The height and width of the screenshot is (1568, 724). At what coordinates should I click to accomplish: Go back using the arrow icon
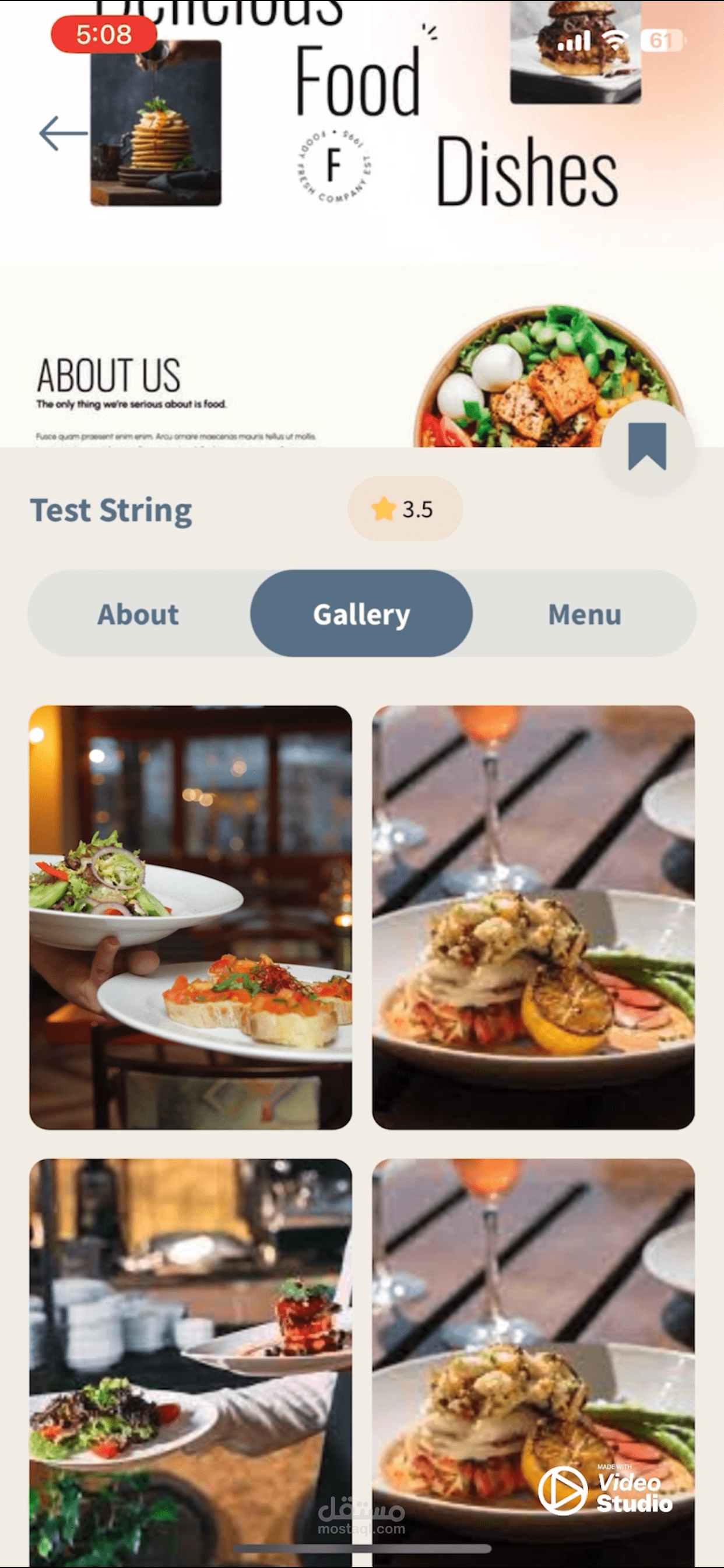point(64,134)
